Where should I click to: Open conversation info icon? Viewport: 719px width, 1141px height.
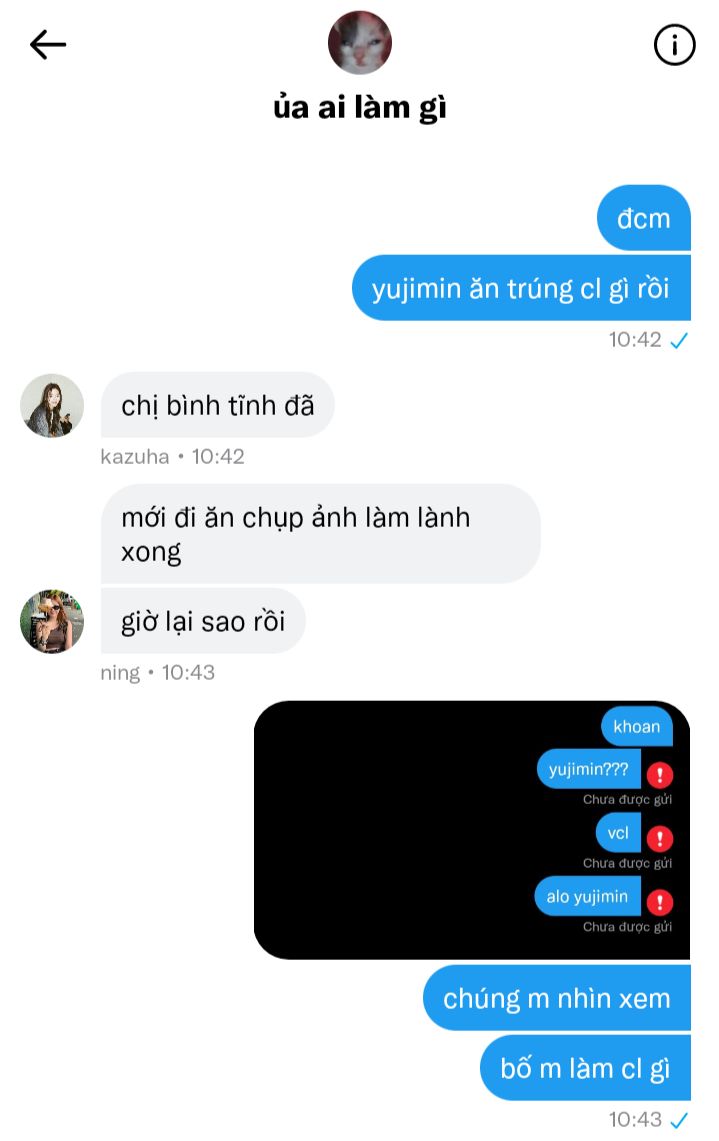pyautogui.click(x=674, y=44)
